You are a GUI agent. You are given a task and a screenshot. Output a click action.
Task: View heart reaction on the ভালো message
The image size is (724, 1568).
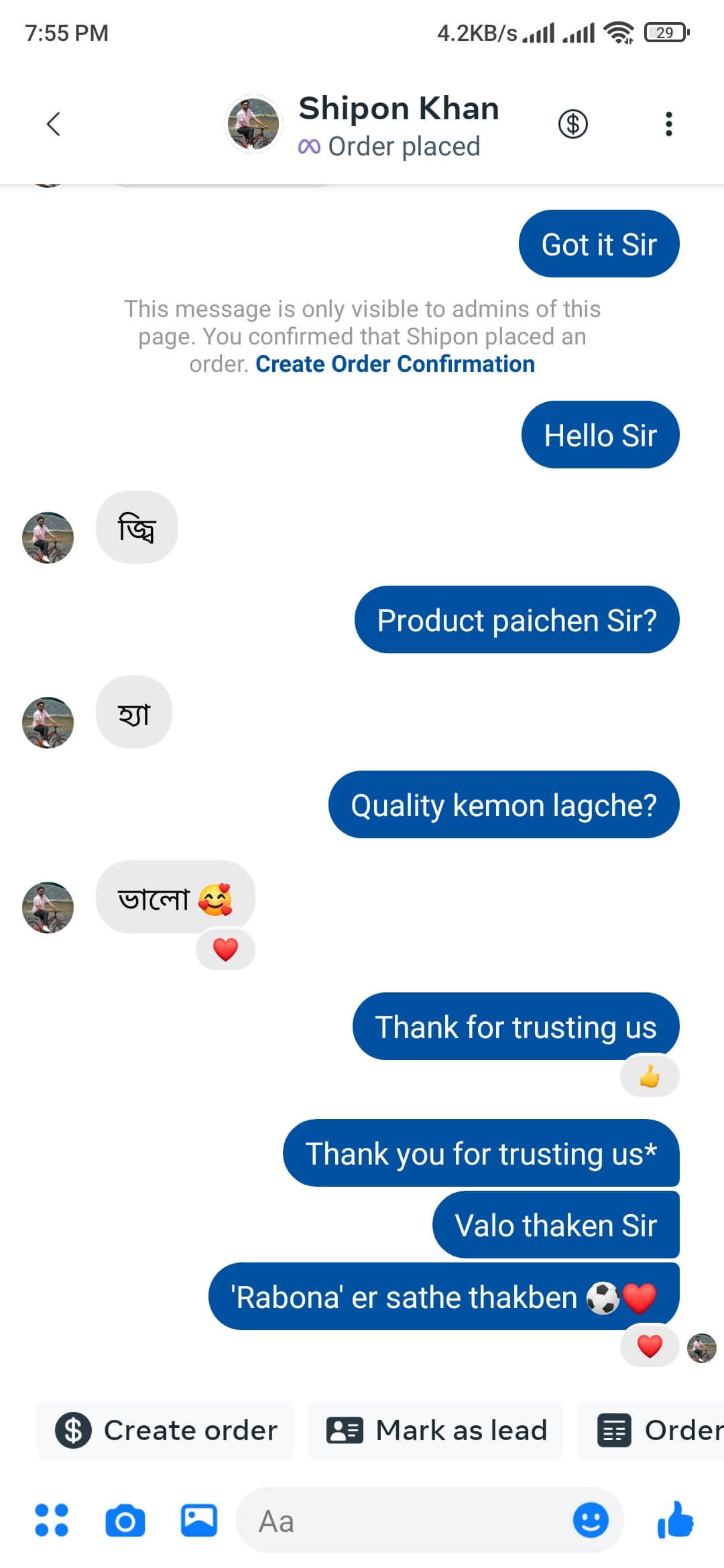(225, 950)
